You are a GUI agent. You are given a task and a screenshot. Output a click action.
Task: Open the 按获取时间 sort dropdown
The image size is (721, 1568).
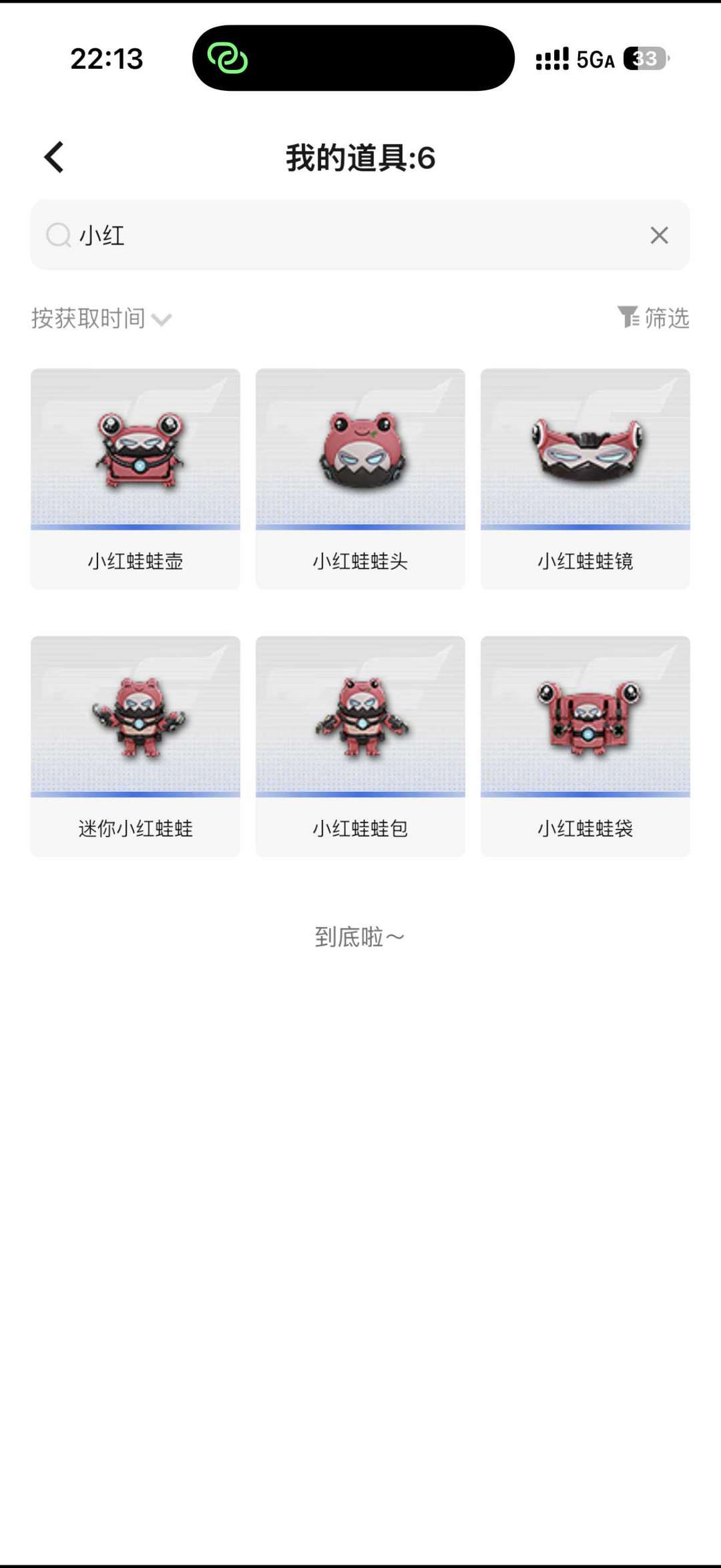coord(90,319)
